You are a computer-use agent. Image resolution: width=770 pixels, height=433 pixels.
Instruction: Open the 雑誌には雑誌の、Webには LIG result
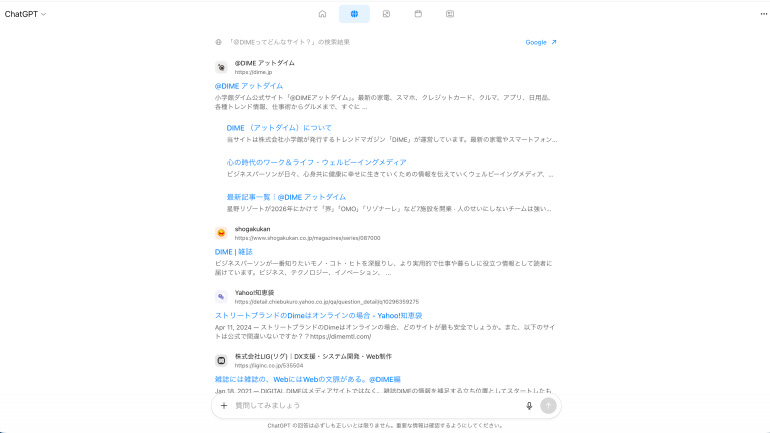tap(307, 379)
